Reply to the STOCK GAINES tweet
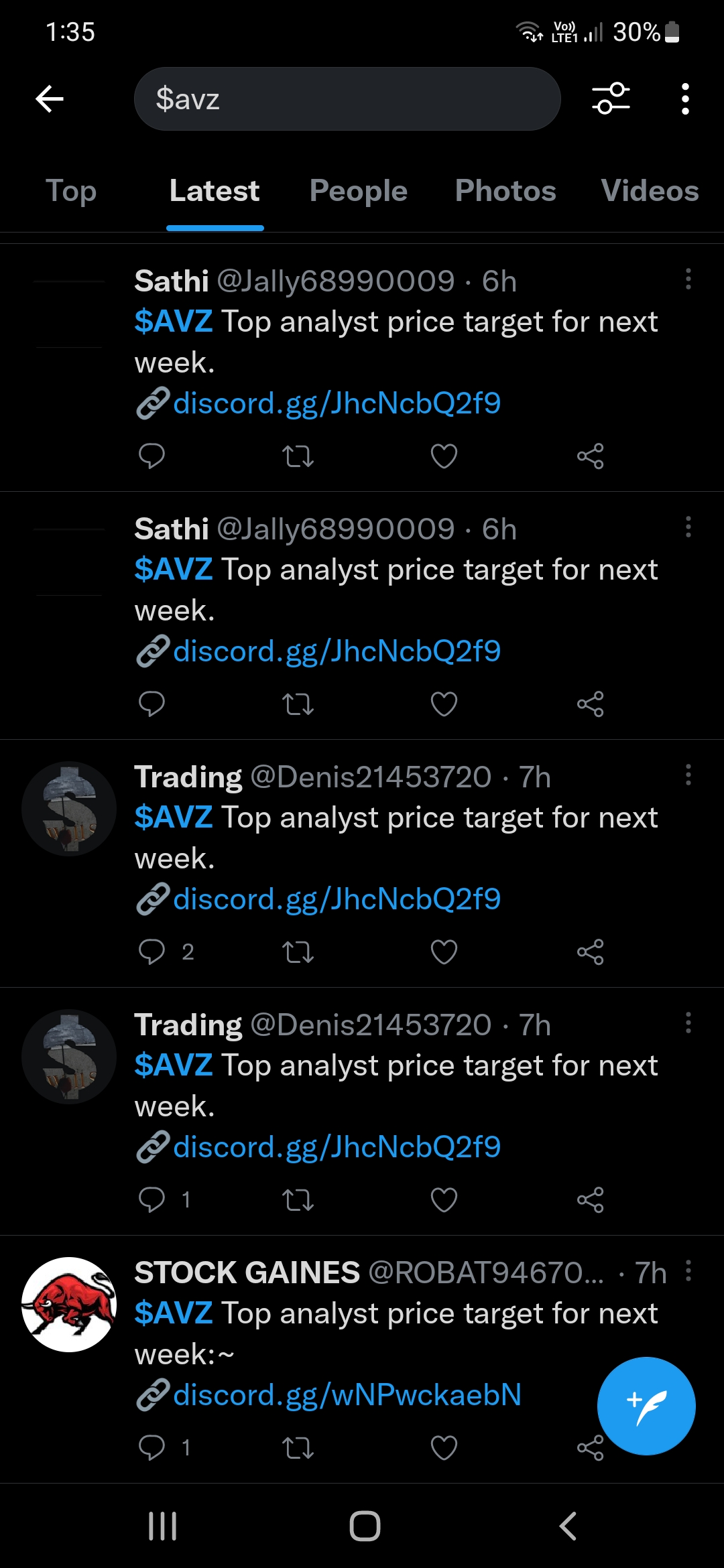The height and width of the screenshot is (1568, 724). point(152,1447)
